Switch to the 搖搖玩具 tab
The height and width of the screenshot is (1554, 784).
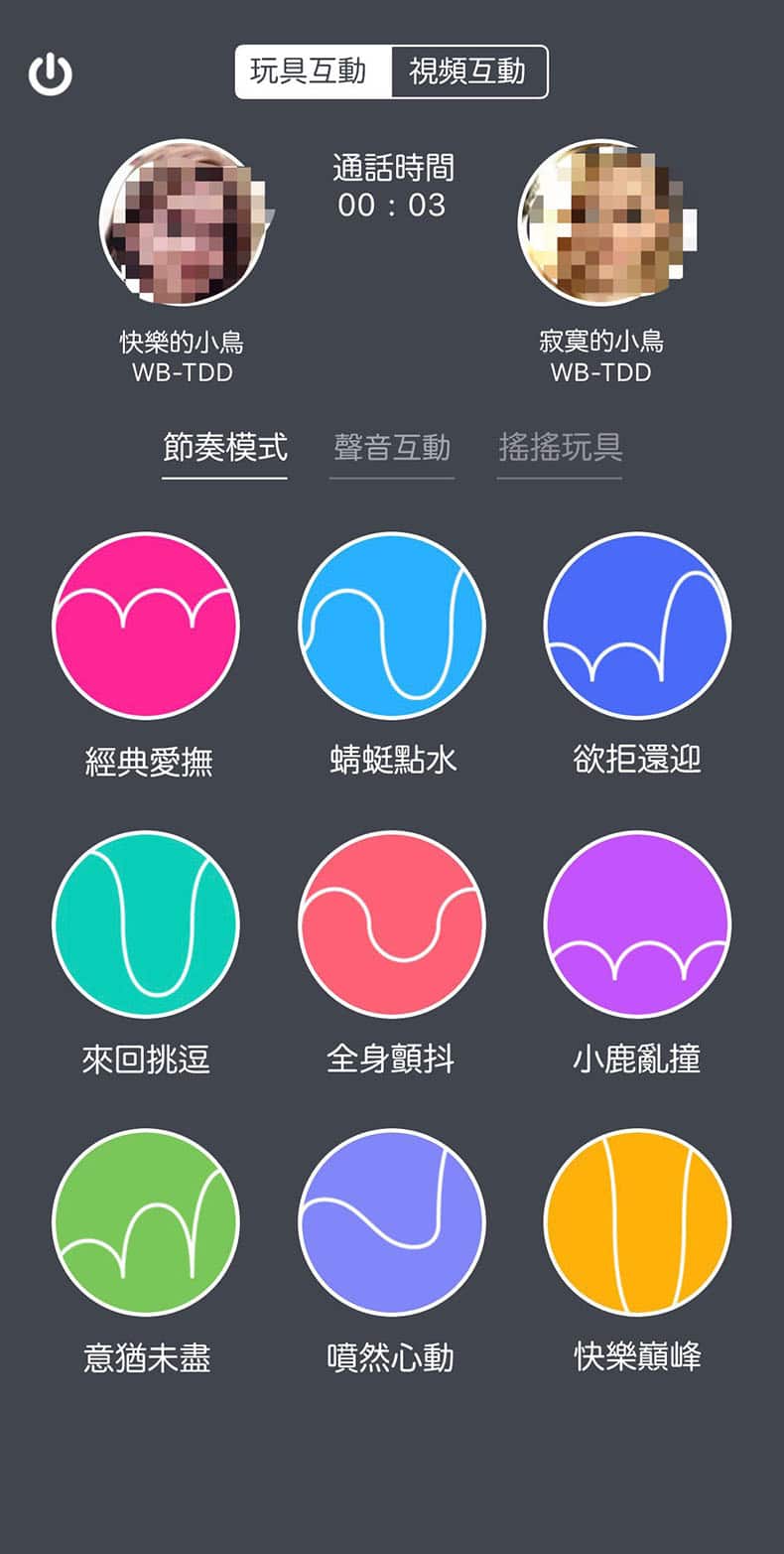pyautogui.click(x=560, y=448)
